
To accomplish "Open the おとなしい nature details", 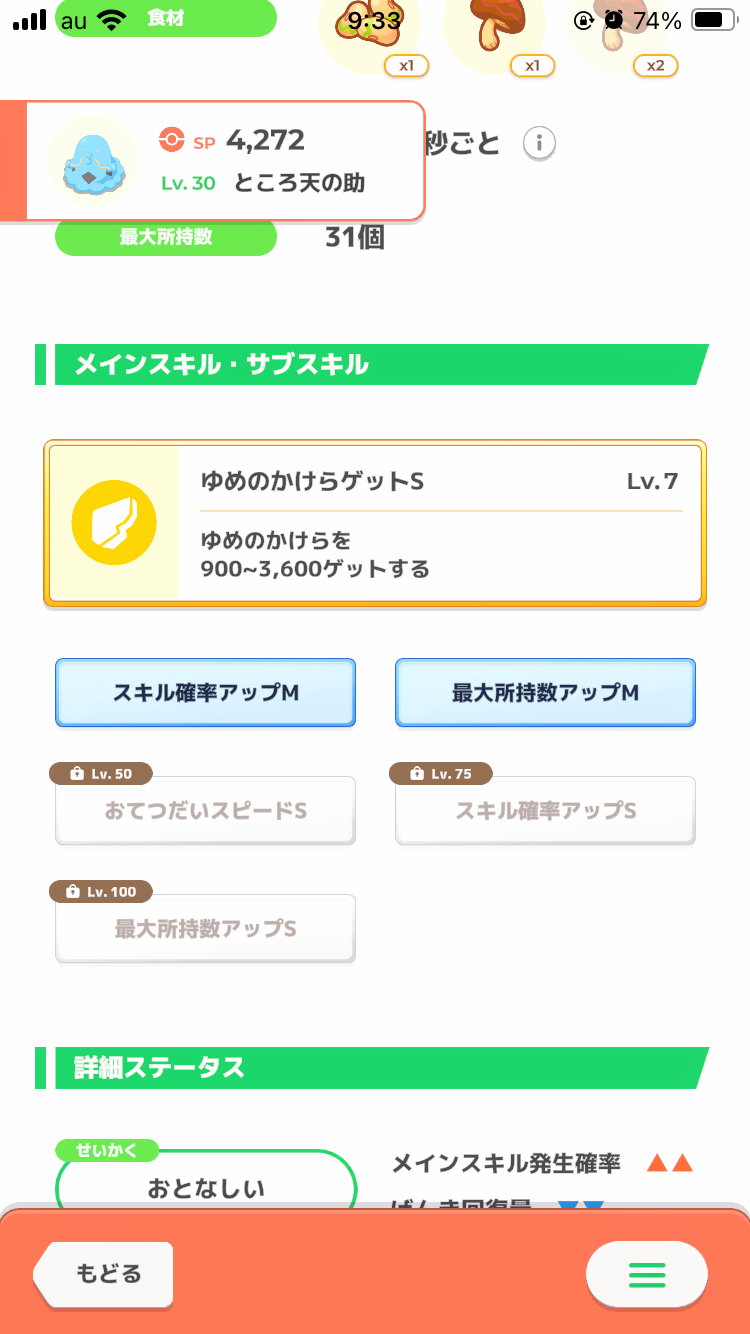I will coord(206,1186).
